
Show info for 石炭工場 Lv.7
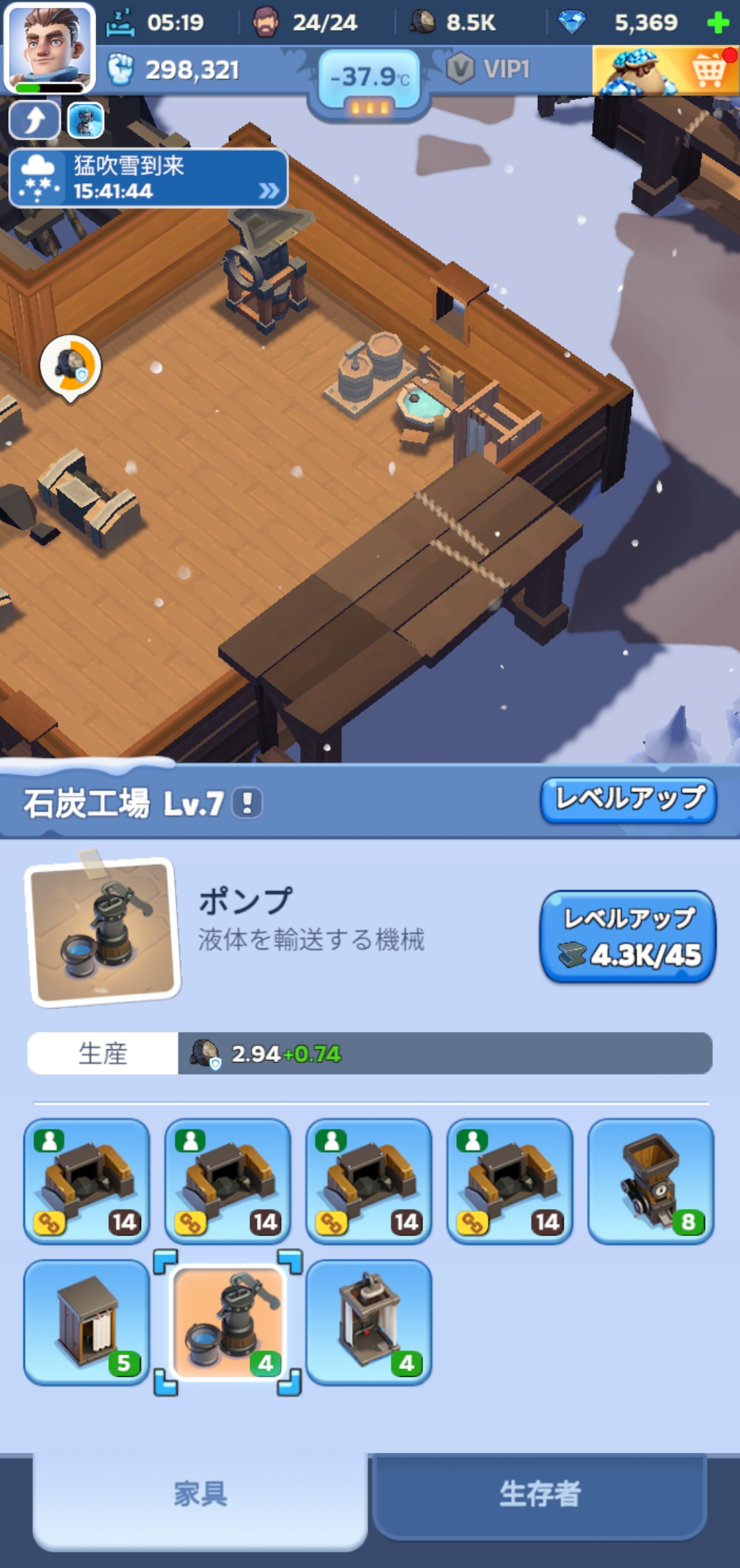pos(247,803)
